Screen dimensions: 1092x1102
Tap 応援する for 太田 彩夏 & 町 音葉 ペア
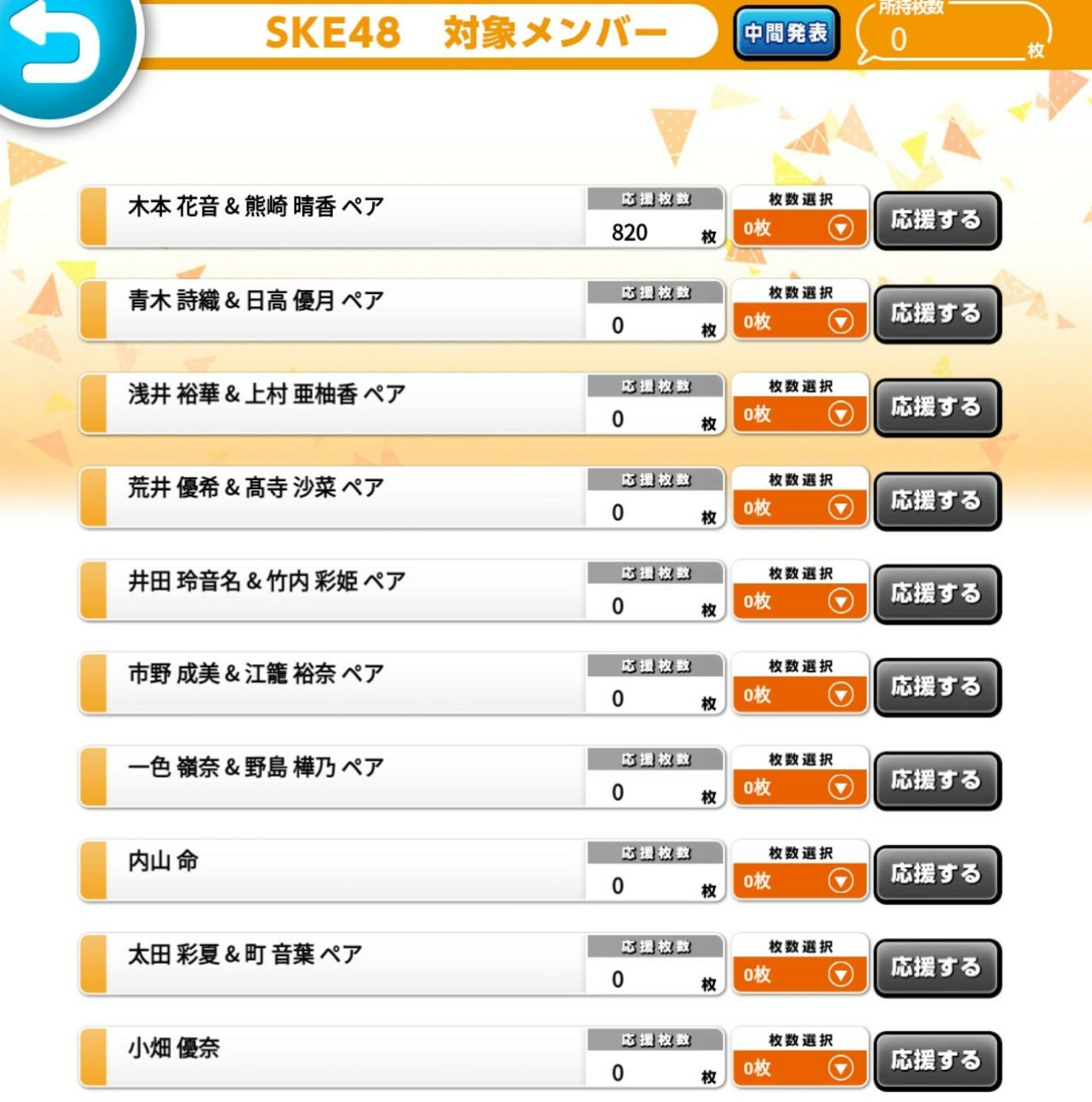coord(936,968)
